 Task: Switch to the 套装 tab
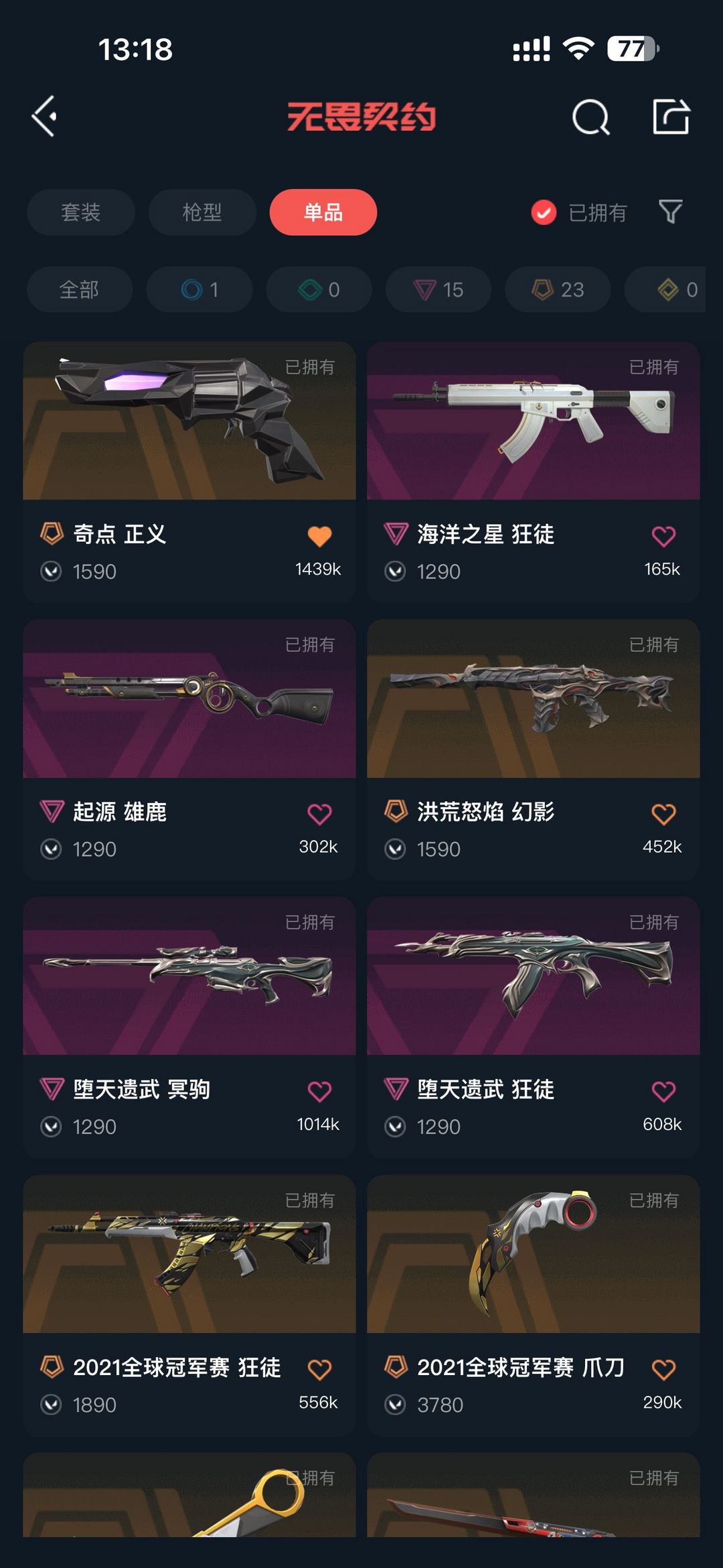point(80,212)
